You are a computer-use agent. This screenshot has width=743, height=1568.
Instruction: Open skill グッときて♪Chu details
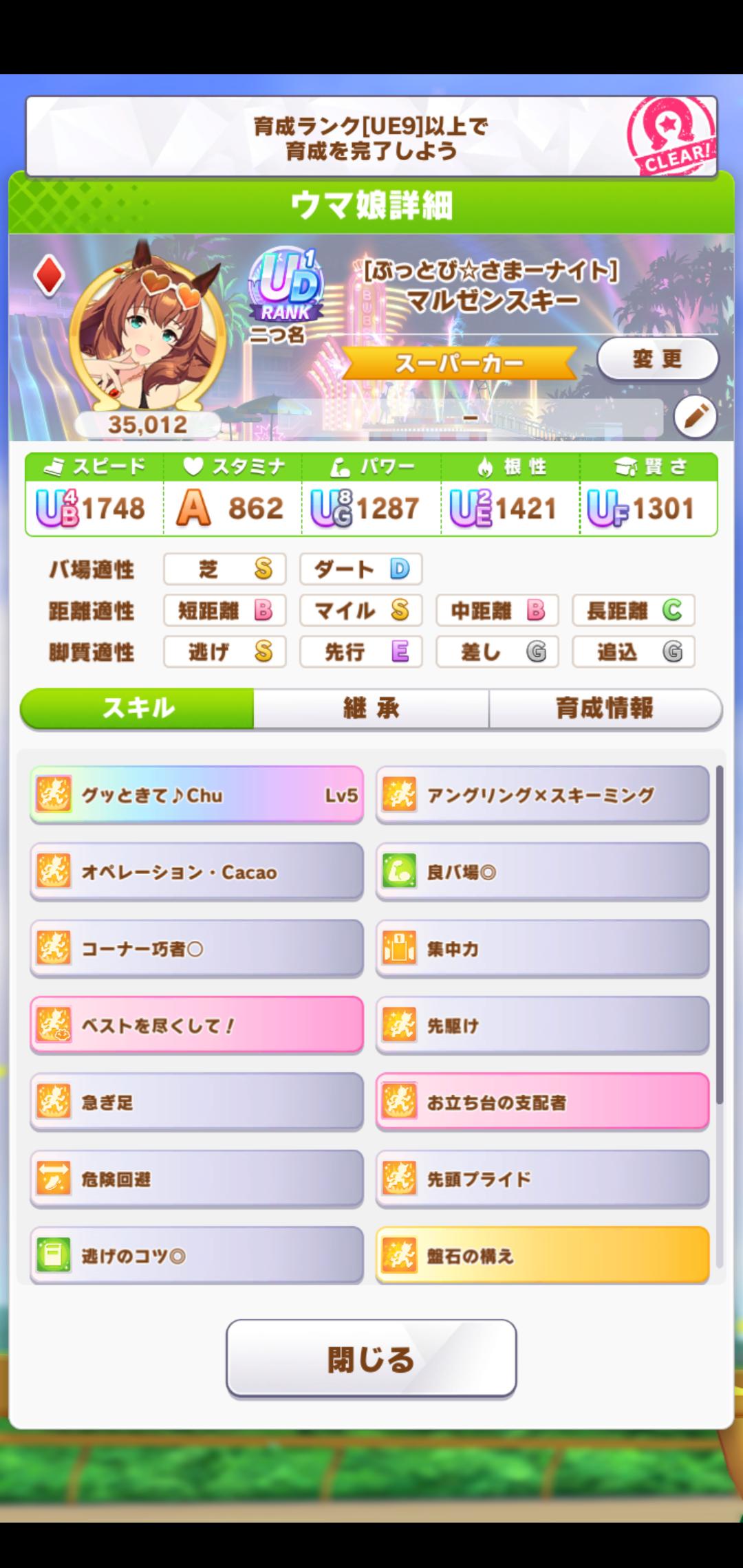197,795
